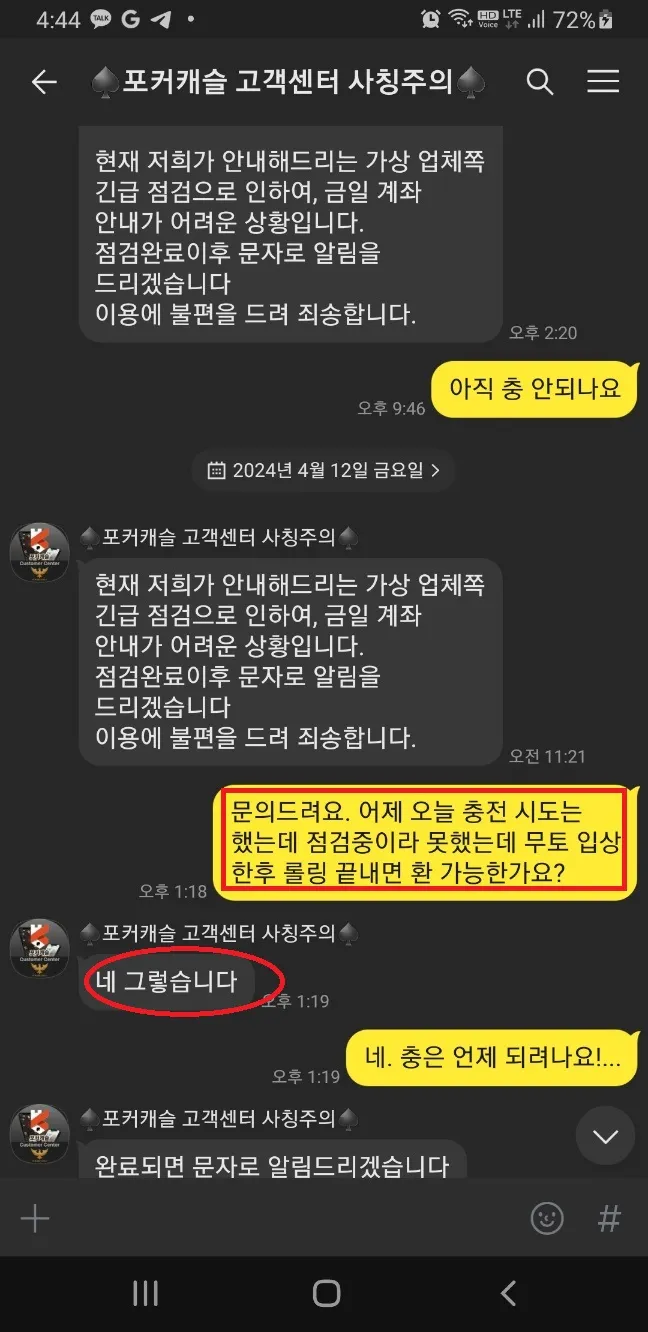Search within this chat
The image size is (648, 1332).
click(540, 82)
